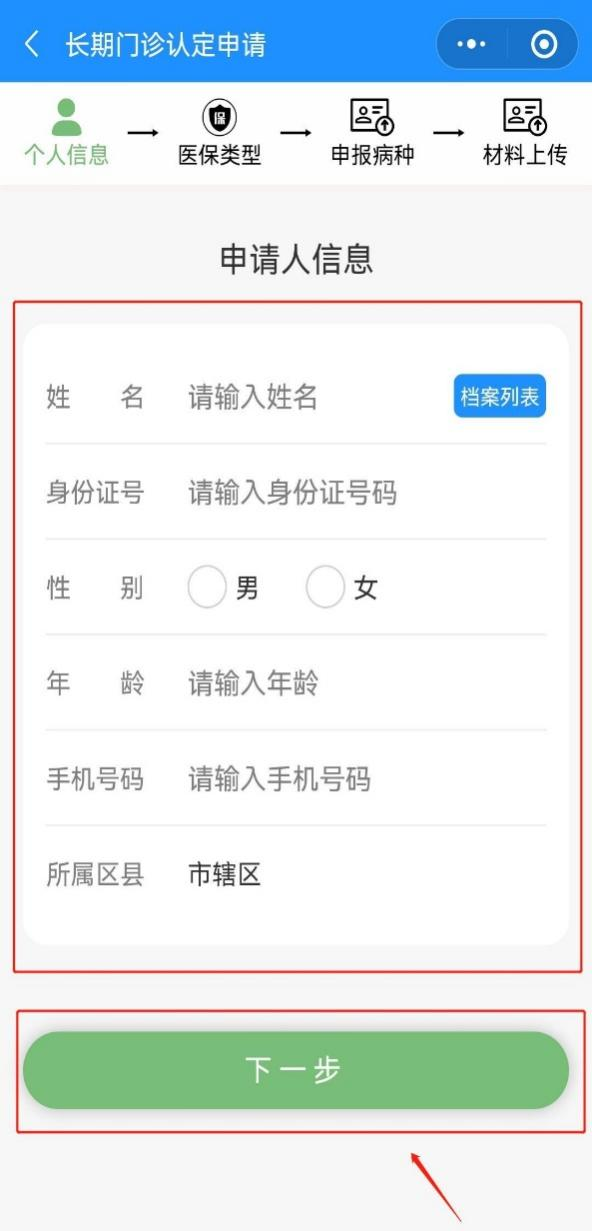This screenshot has height=1231, width=592.
Task: Tap the 姓名 input field
Action: coord(316,397)
